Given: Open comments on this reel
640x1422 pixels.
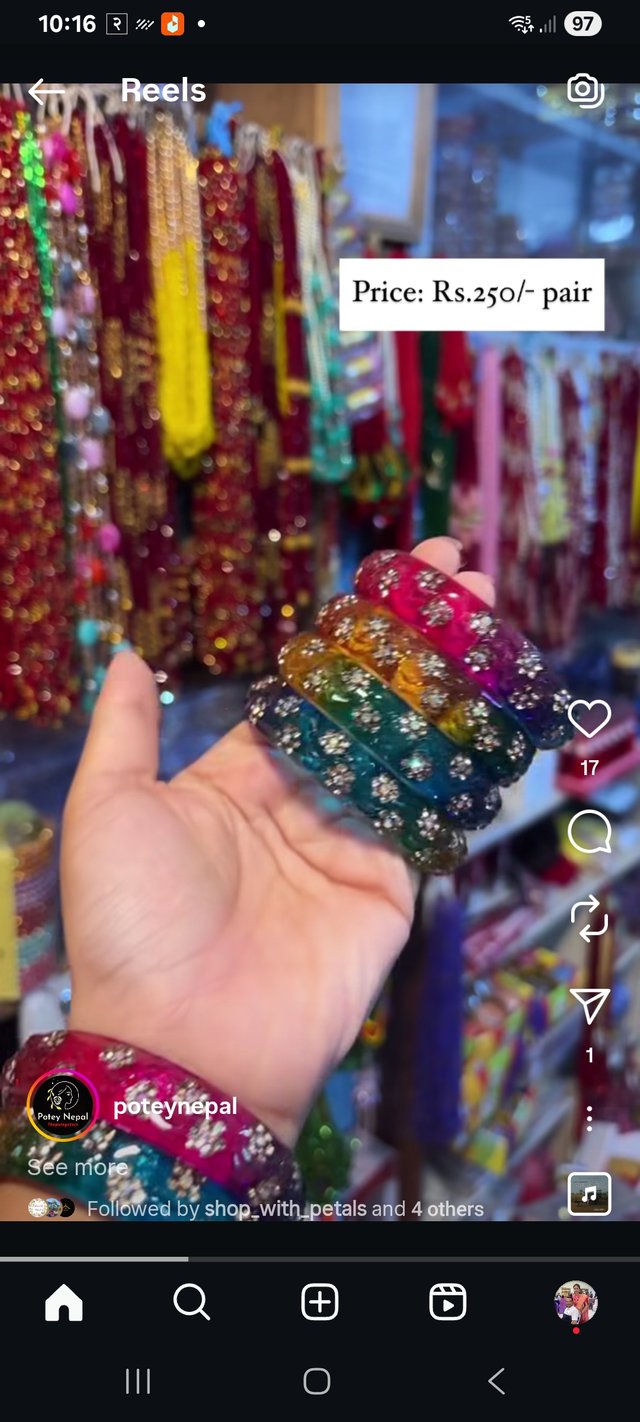Looking at the screenshot, I should click(589, 831).
